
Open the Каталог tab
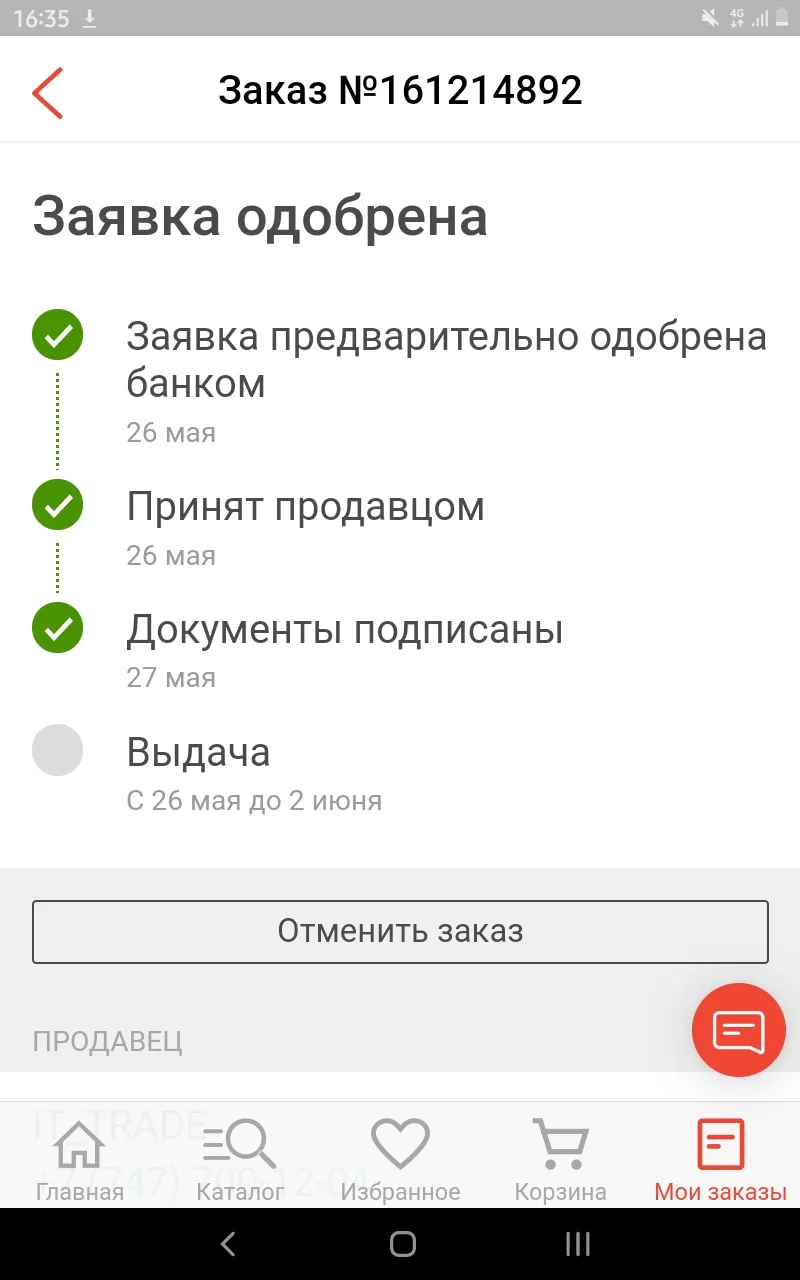click(240, 1160)
